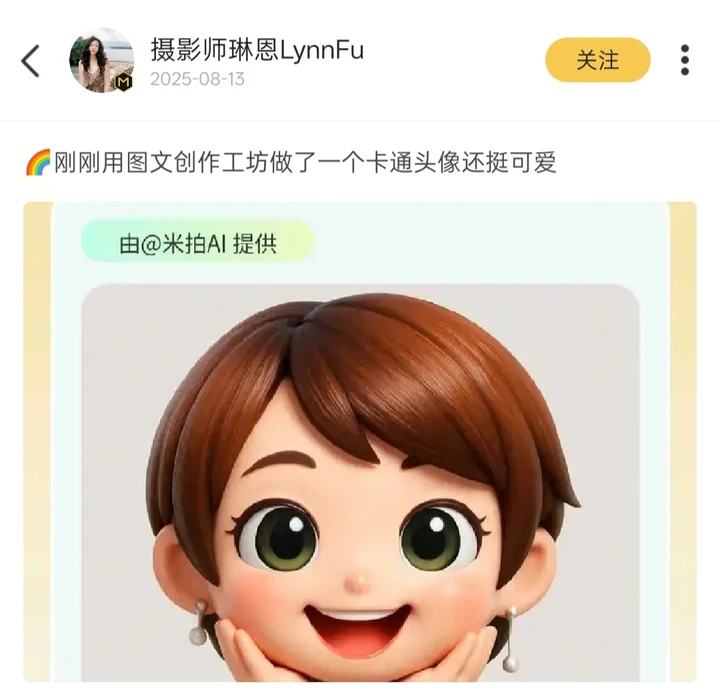Image resolution: width=720 pixels, height=698 pixels.
Task: Follow the author with 关注 button
Action: [x=597, y=60]
